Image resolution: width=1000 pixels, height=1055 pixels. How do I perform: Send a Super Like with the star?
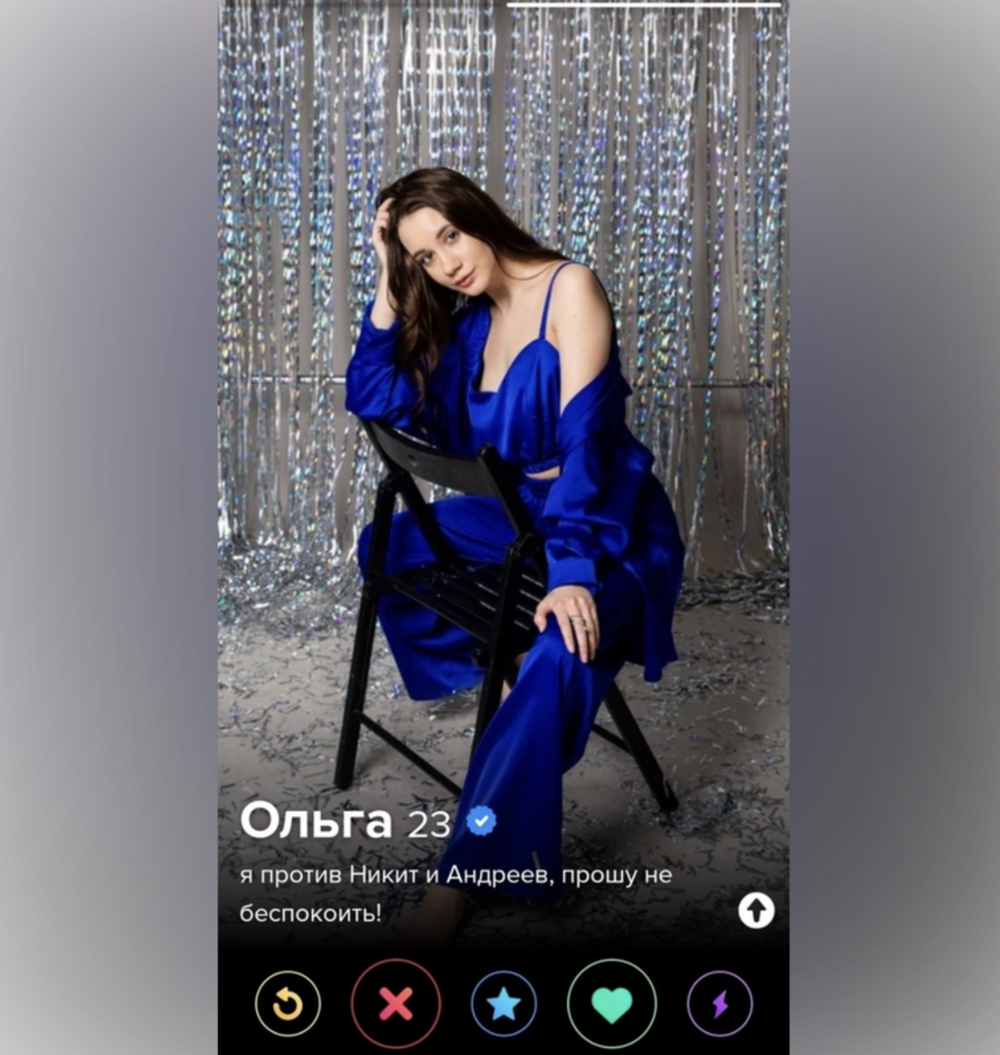pos(503,1003)
